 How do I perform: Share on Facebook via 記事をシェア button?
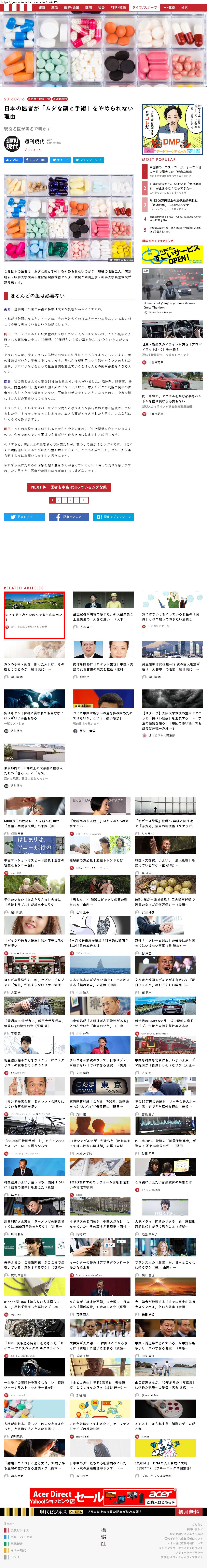pos(69,517)
